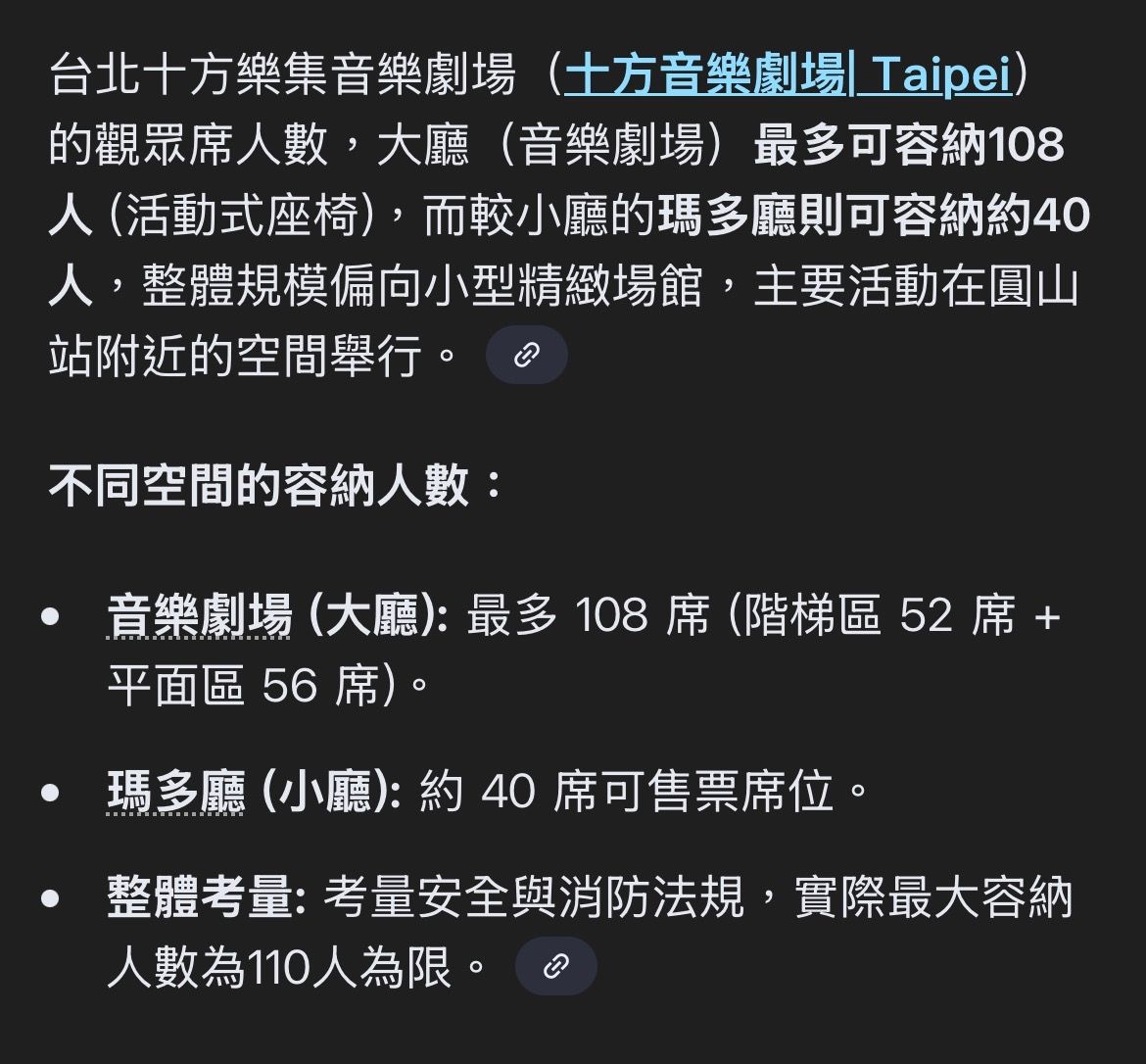This screenshot has height=1064, width=1146.
Task: Open the 十方音樂劇場| Taipei link
Action: (x=788, y=76)
